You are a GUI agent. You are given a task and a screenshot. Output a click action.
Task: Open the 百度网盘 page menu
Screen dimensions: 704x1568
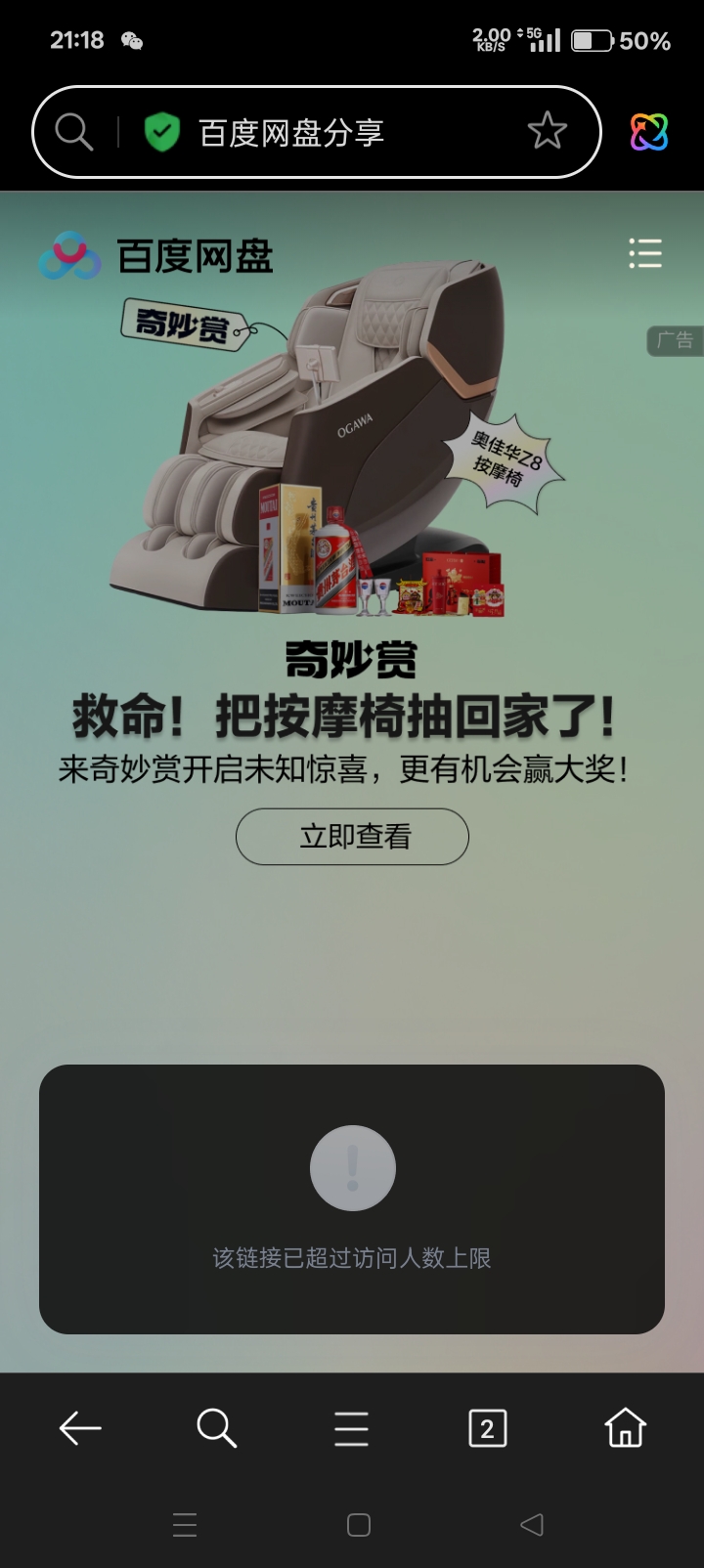tap(644, 253)
